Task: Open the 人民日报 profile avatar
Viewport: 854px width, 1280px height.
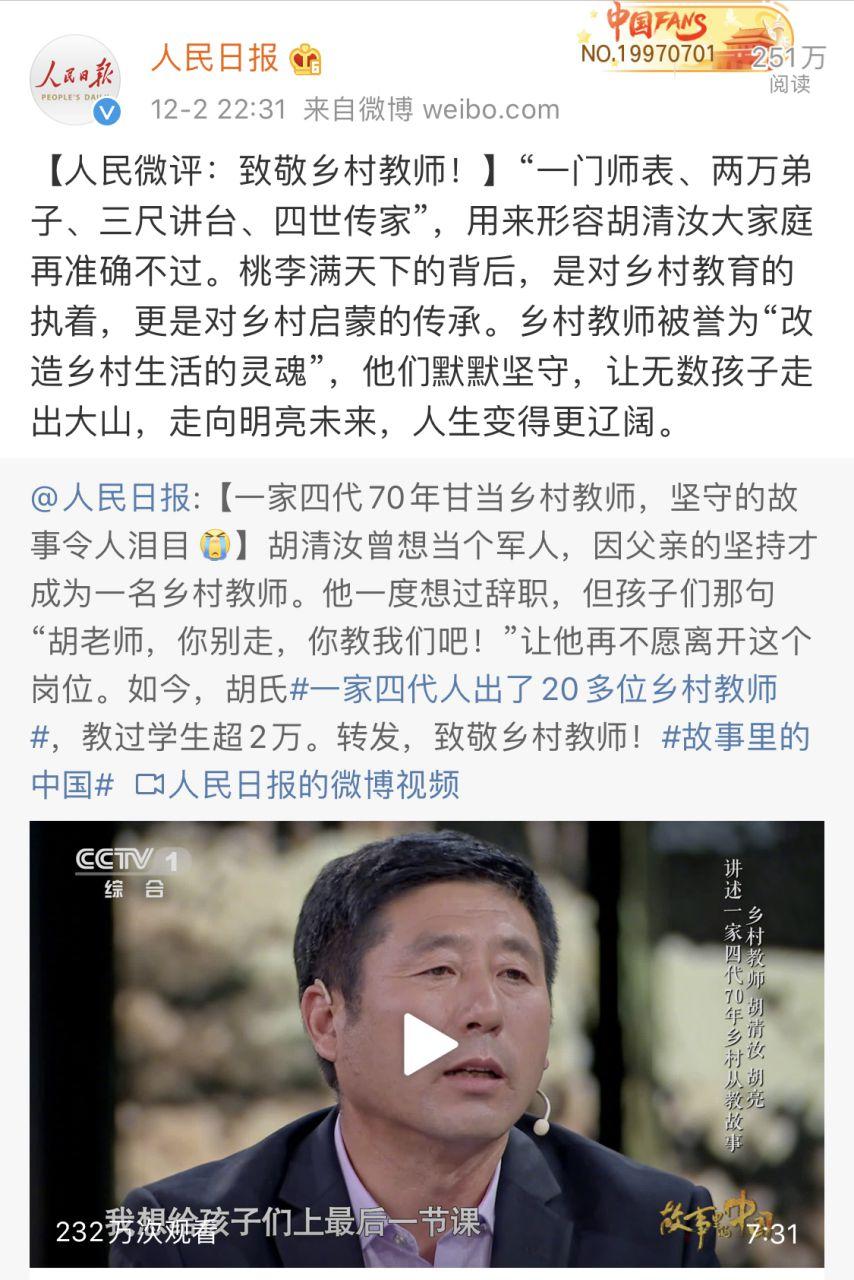Action: pos(76,80)
